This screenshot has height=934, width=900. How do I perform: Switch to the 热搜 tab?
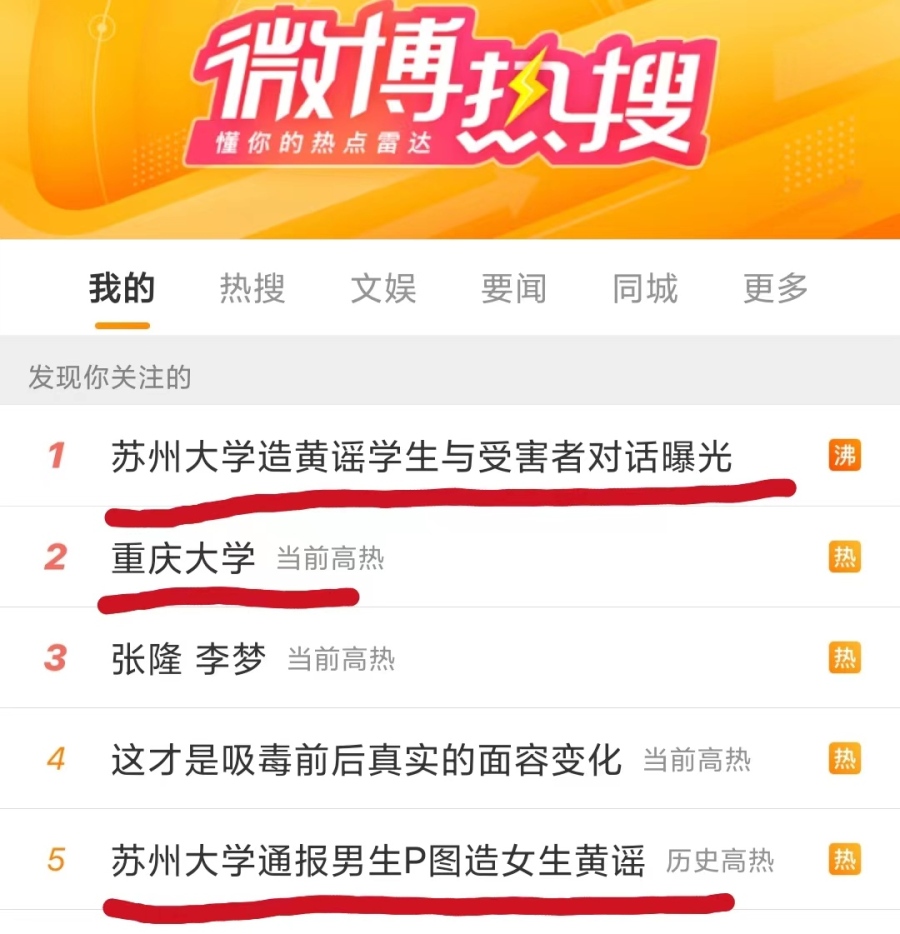[252, 289]
